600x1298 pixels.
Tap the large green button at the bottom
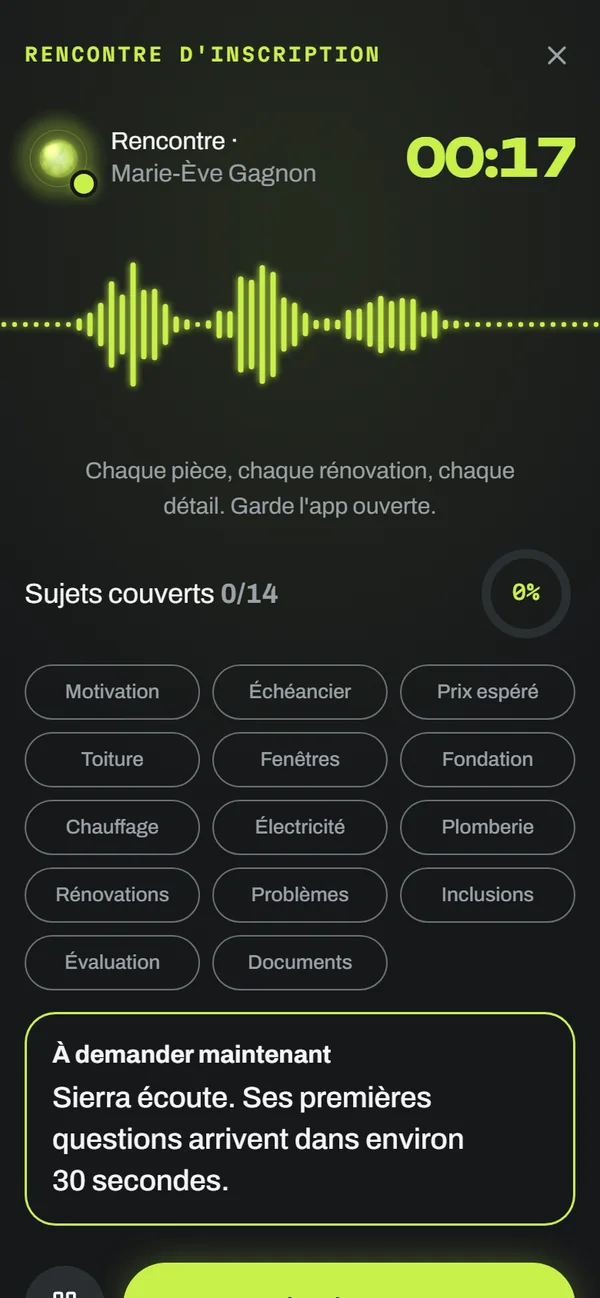tap(349, 1281)
